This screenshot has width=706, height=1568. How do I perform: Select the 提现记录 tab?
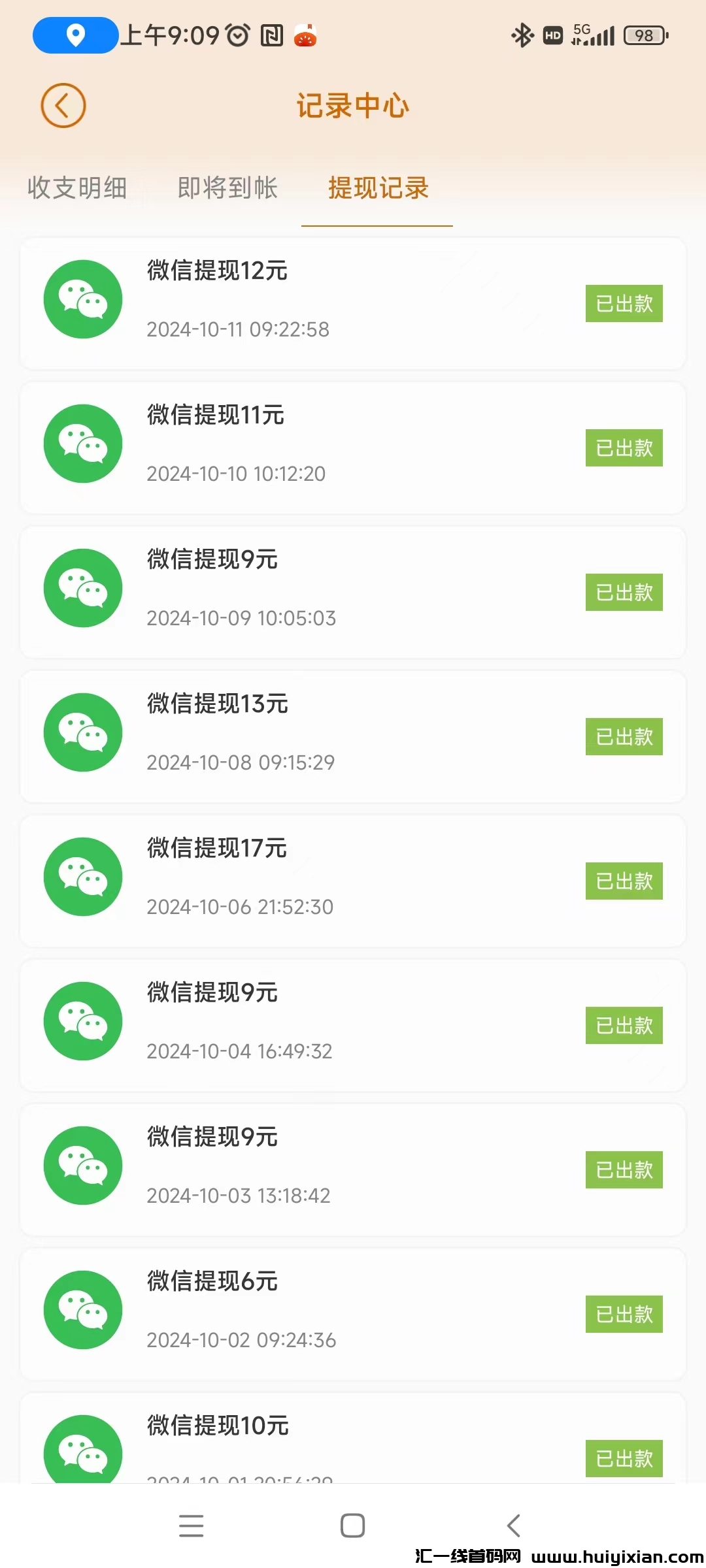click(x=378, y=188)
